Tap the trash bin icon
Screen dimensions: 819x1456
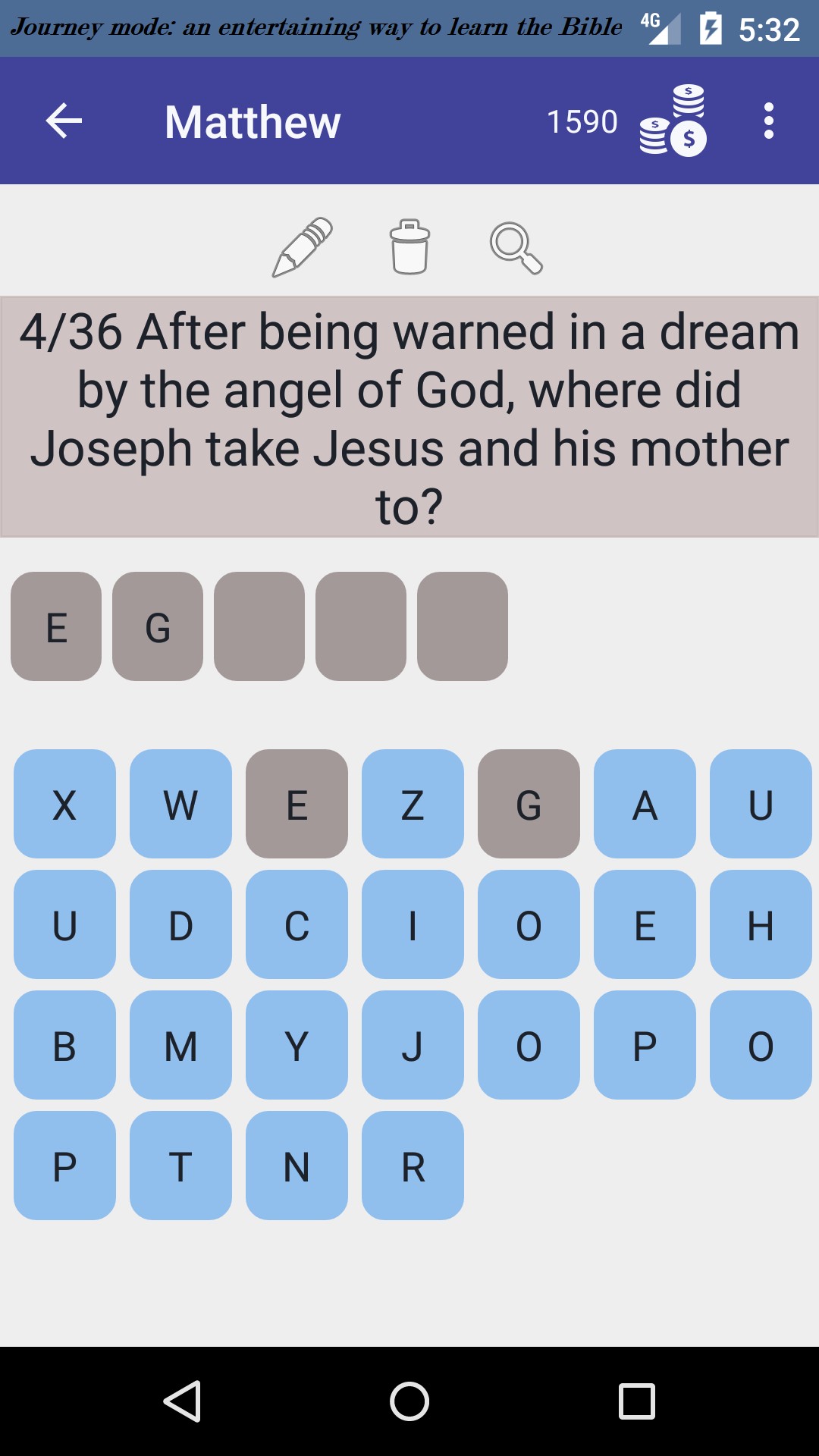[409, 247]
